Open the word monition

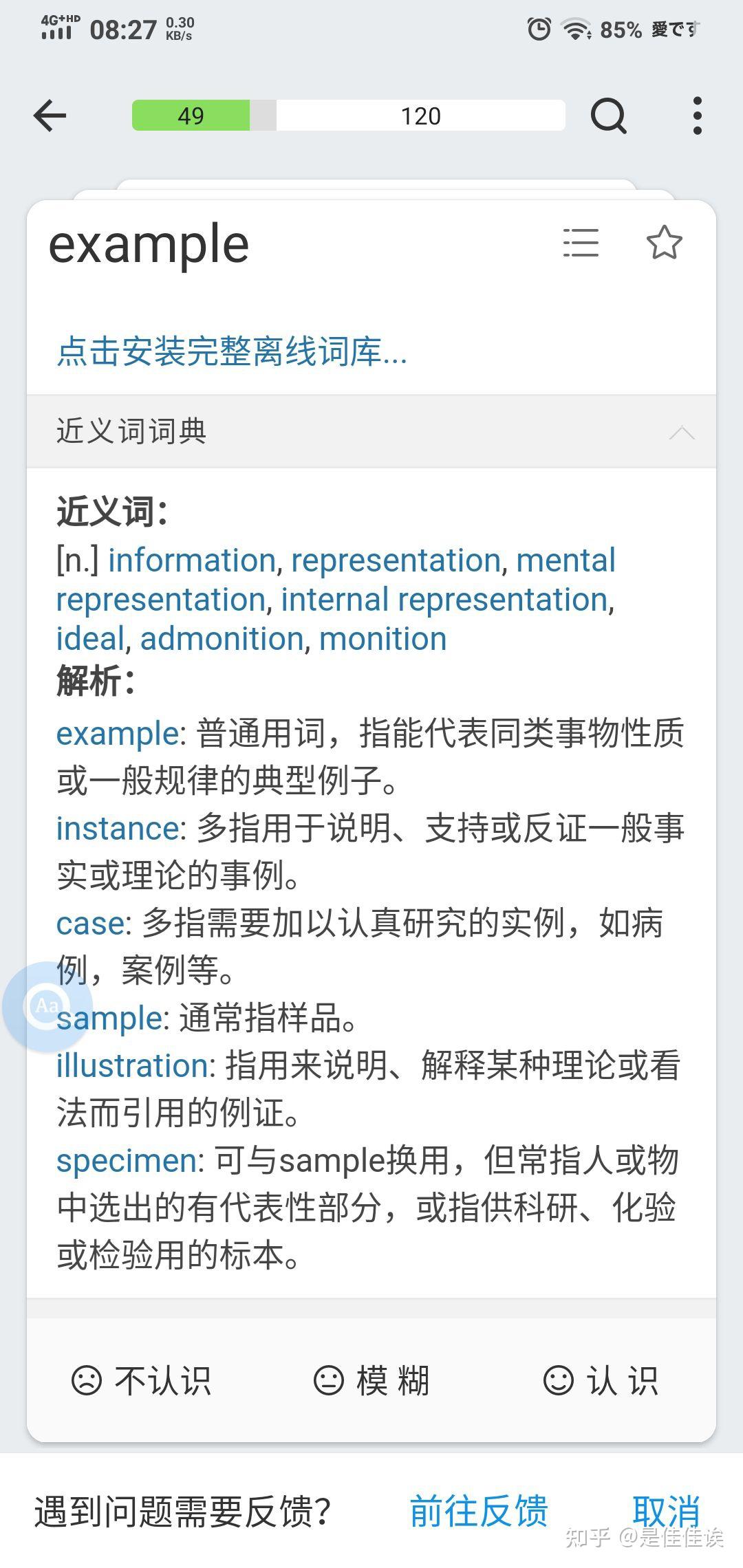pos(383,639)
